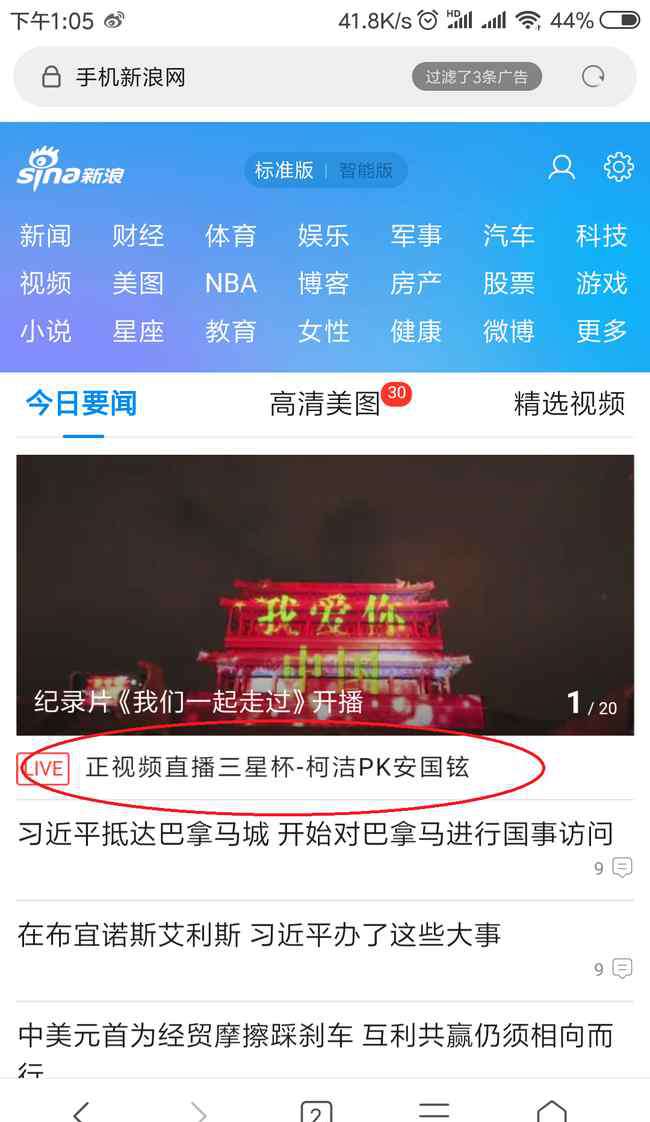Go to the 财经 section

coord(138,236)
